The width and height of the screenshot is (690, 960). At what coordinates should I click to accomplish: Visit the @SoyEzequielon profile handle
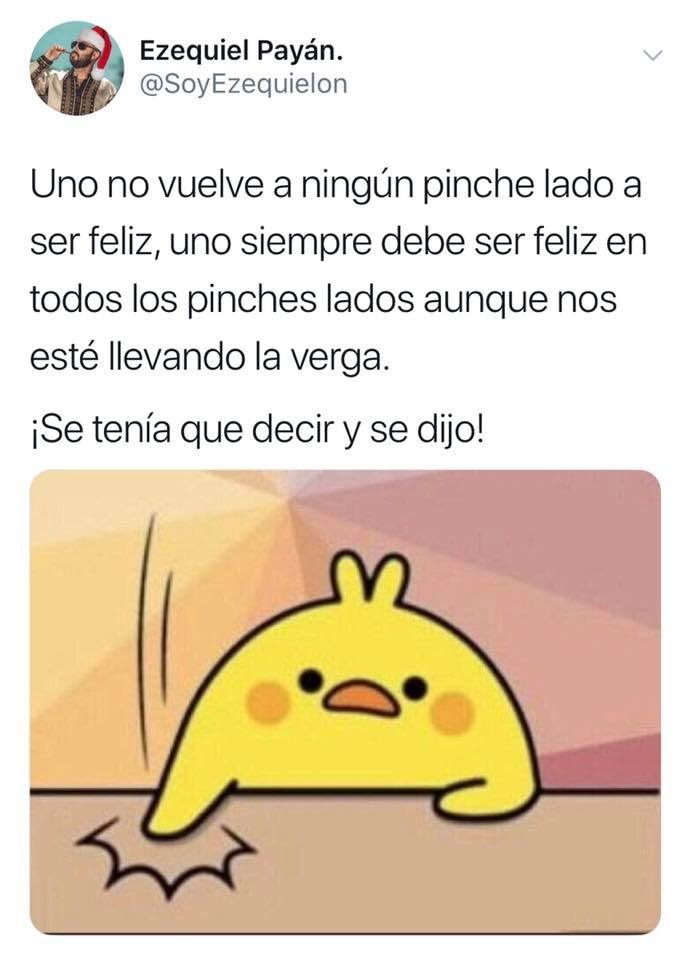243,84
